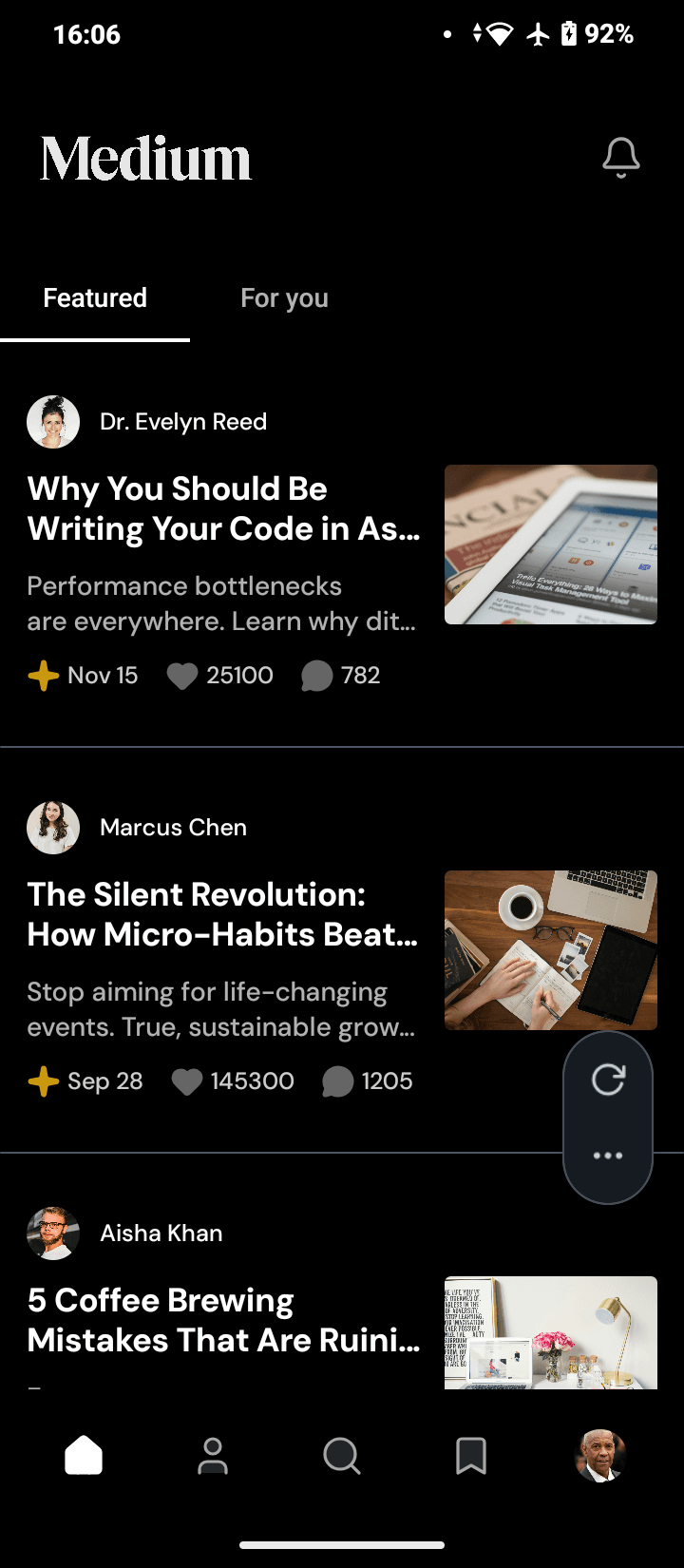Switch to the For you tab

pos(284,297)
